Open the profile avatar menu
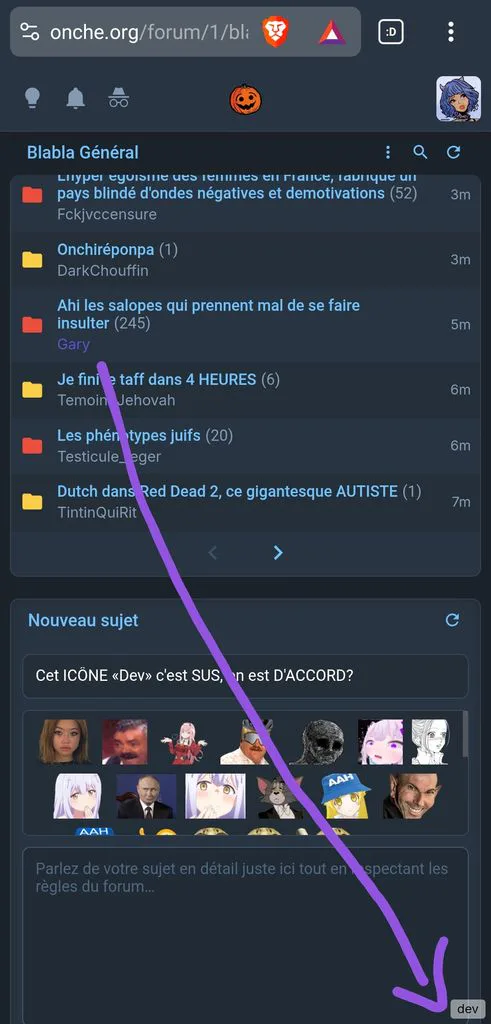This screenshot has width=491, height=1024. tap(458, 99)
